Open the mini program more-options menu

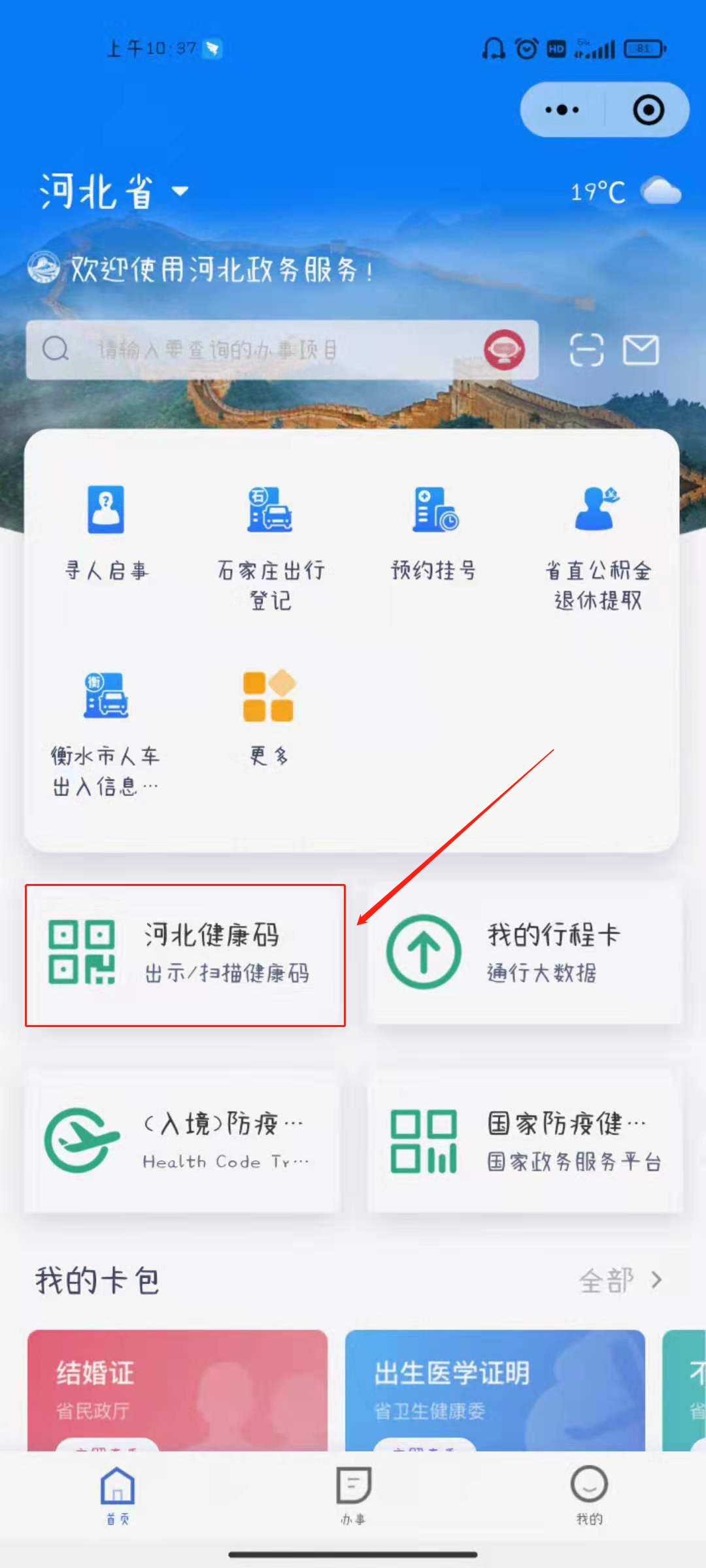(562, 110)
